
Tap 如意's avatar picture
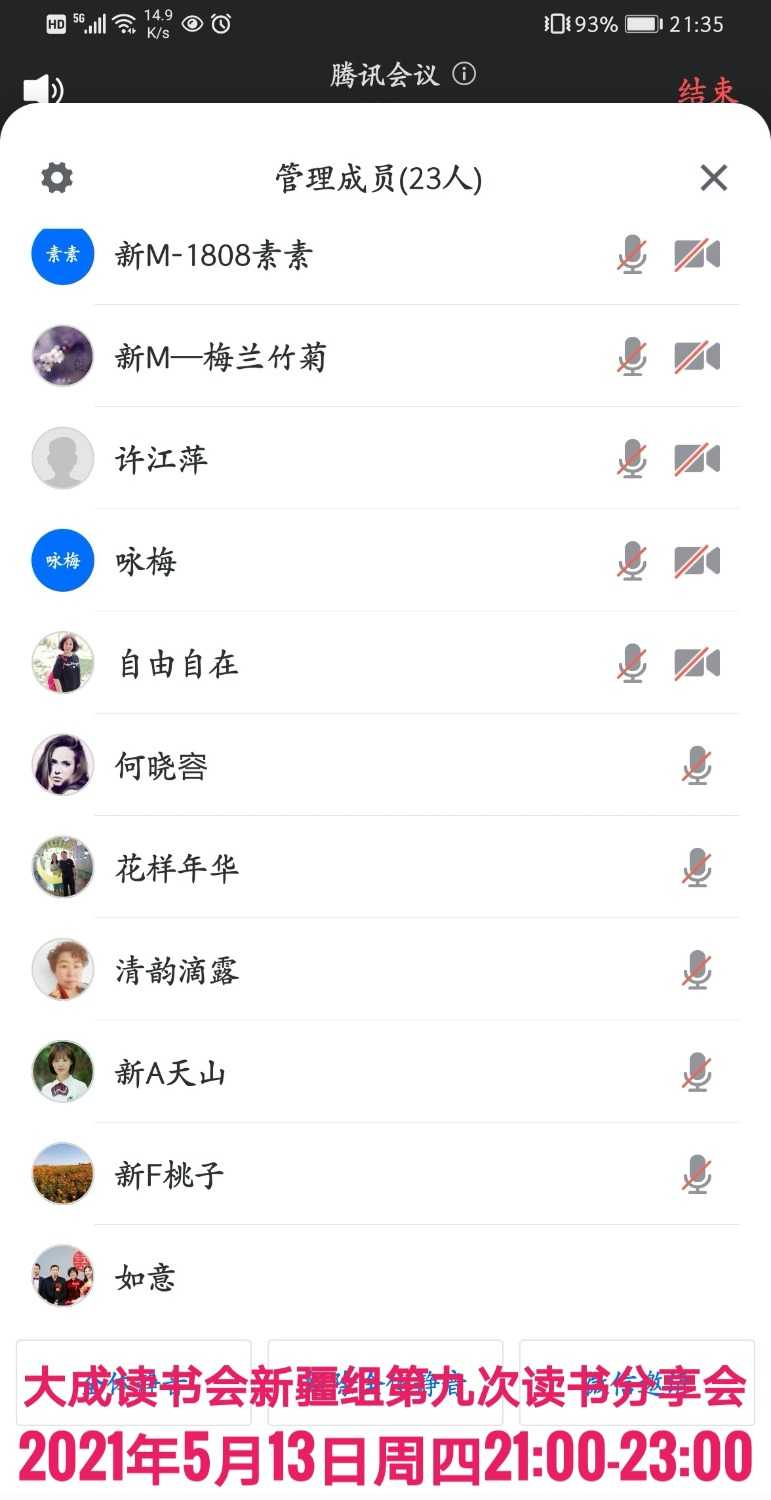[62, 1275]
